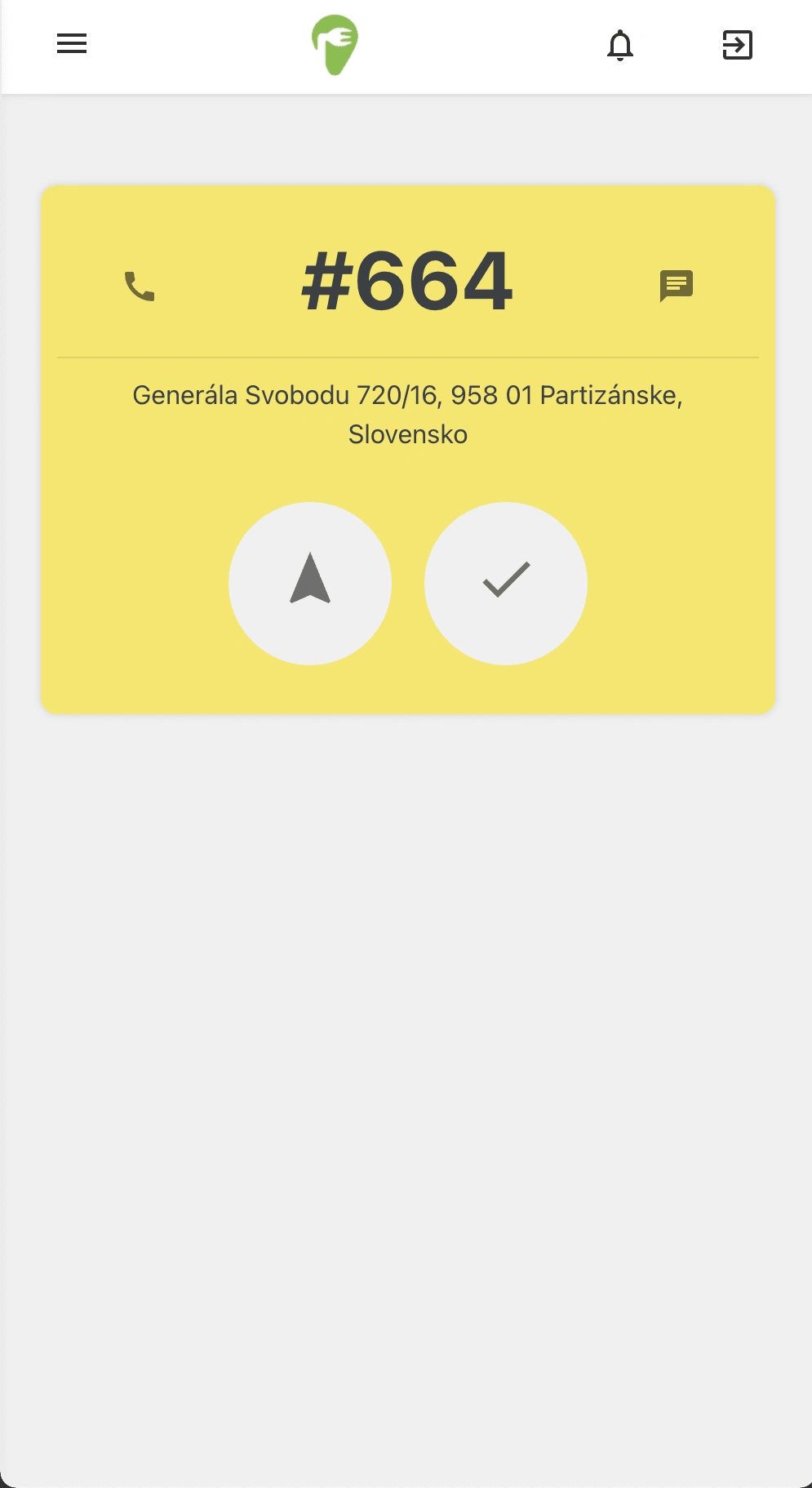Open the notifications bell
812x1488 pixels.
pos(620,45)
